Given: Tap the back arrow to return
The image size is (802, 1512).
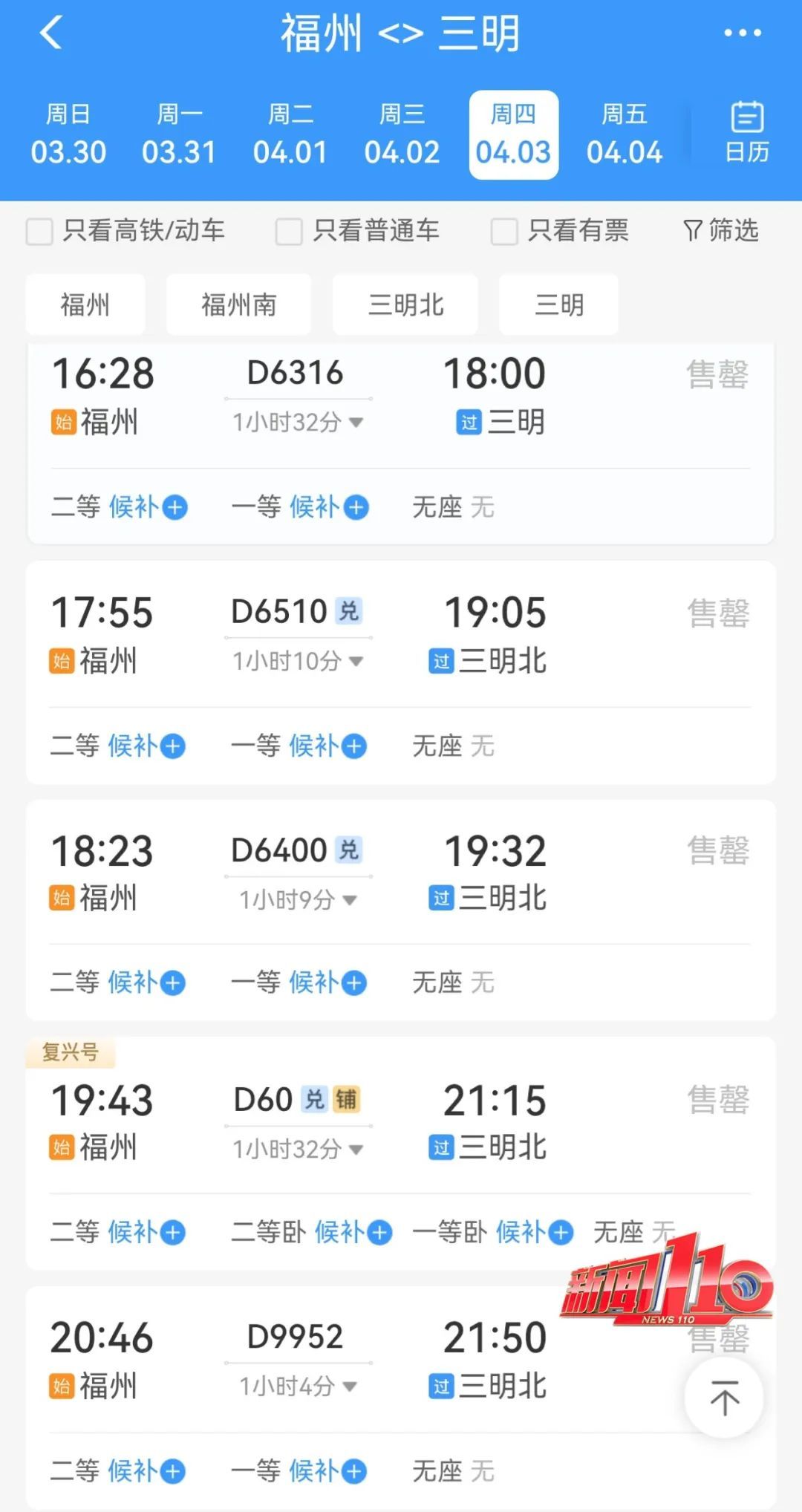Looking at the screenshot, I should 50,34.
